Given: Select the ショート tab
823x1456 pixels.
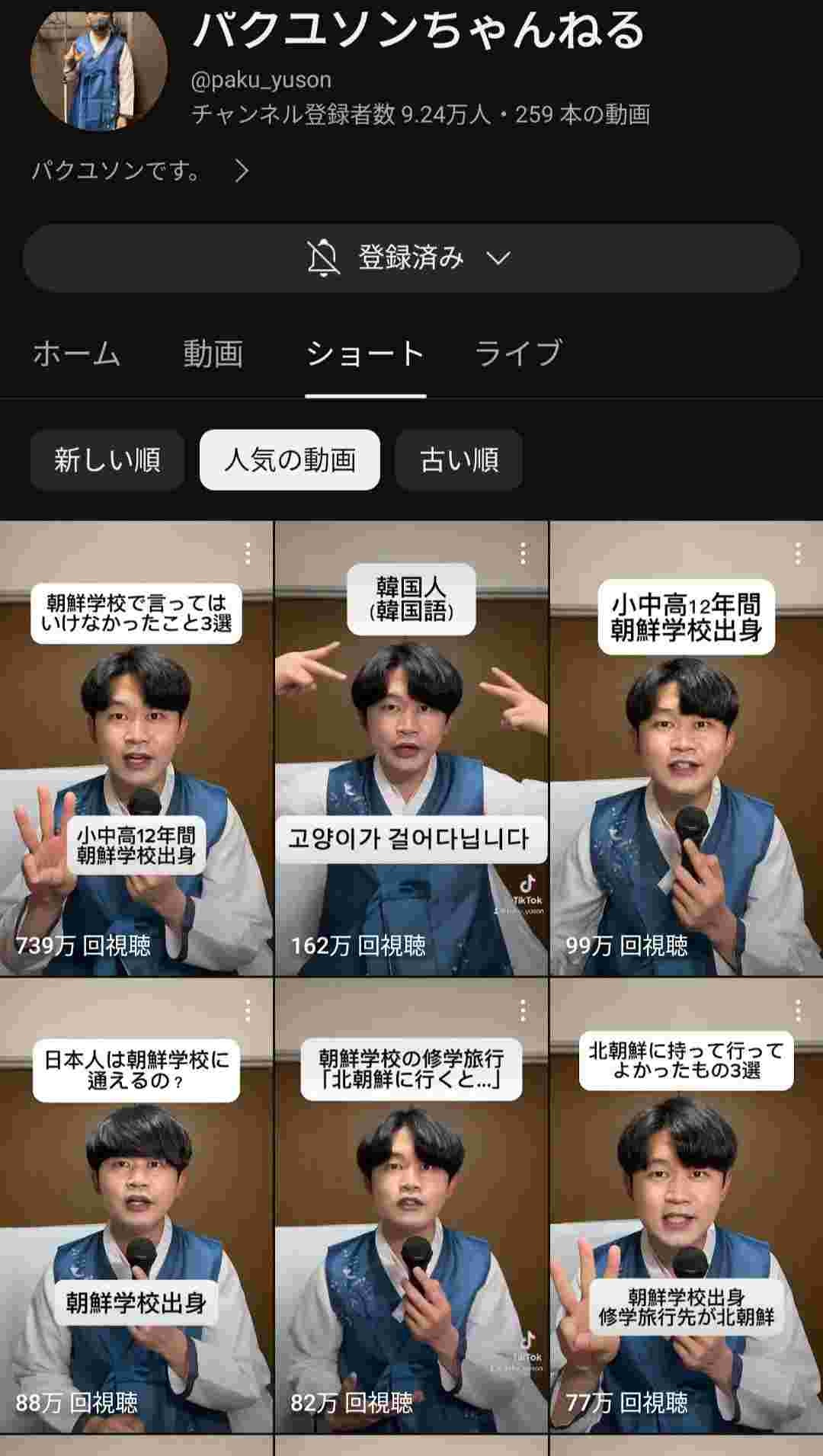Looking at the screenshot, I should pyautogui.click(x=365, y=354).
